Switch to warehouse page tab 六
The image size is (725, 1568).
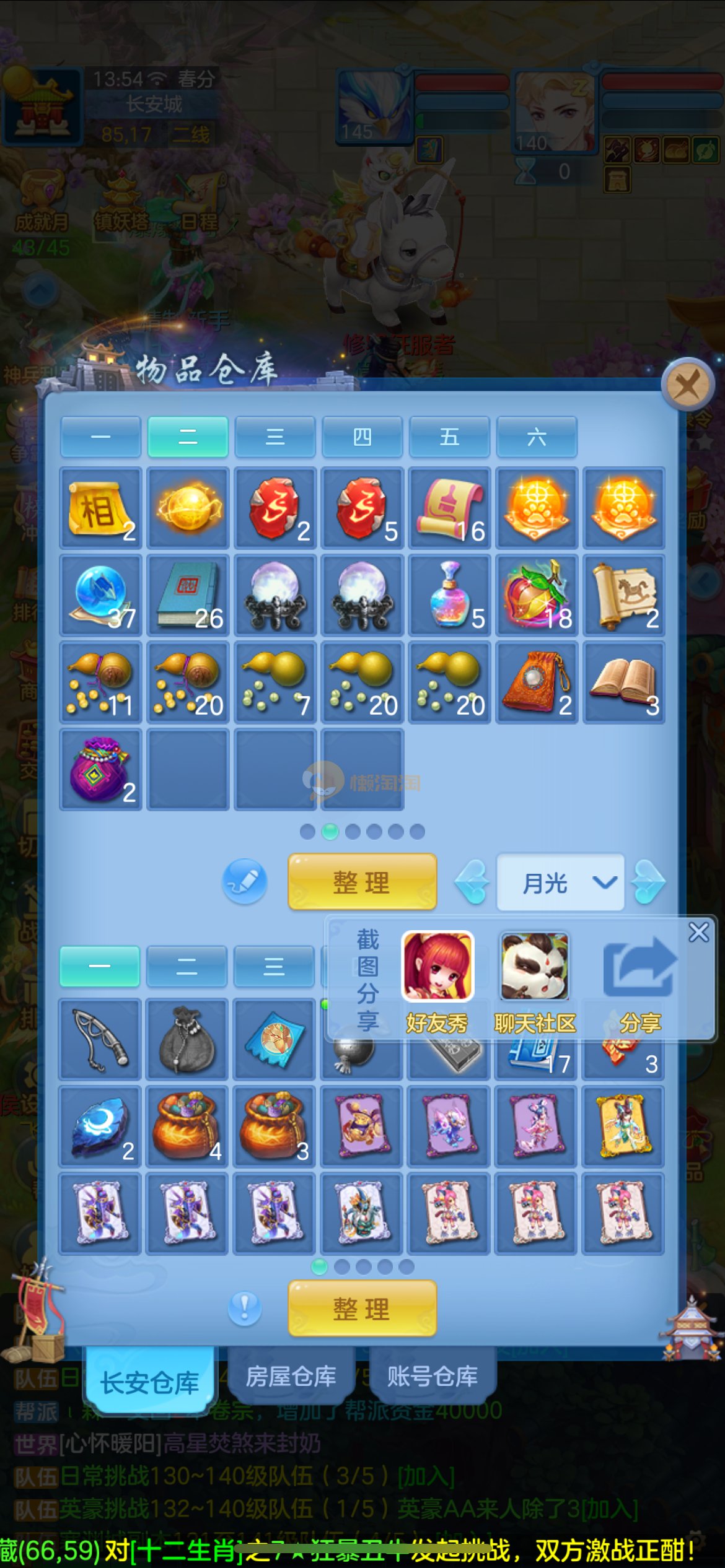pos(537,437)
